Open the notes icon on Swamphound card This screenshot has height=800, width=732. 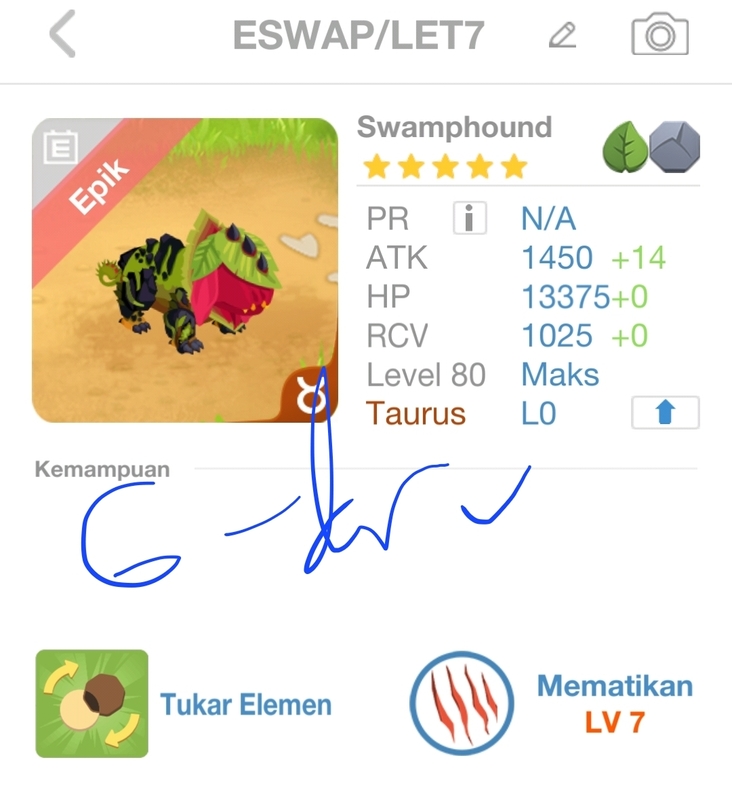59,150
